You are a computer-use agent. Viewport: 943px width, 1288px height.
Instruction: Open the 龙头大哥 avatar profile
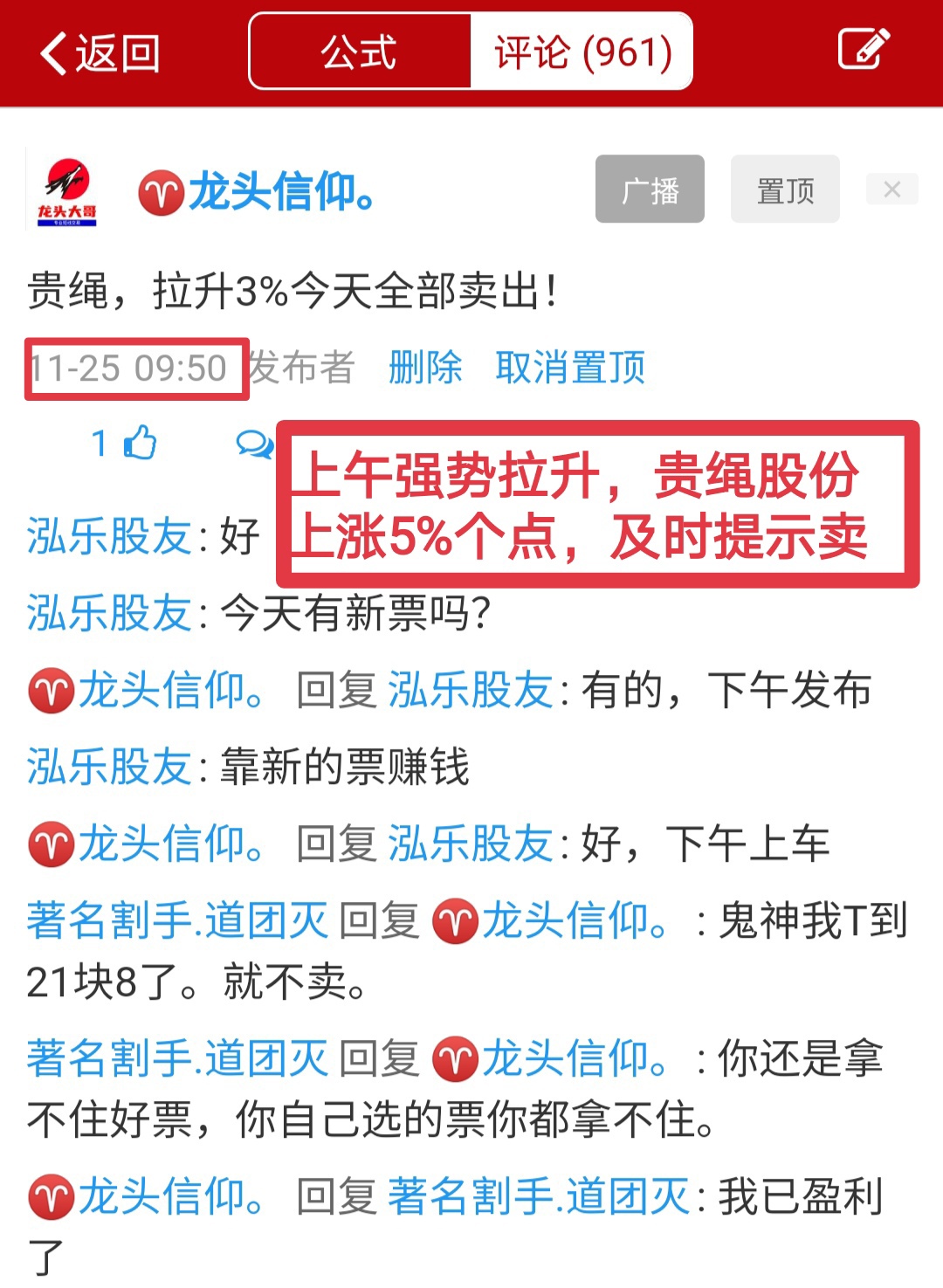click(67, 192)
